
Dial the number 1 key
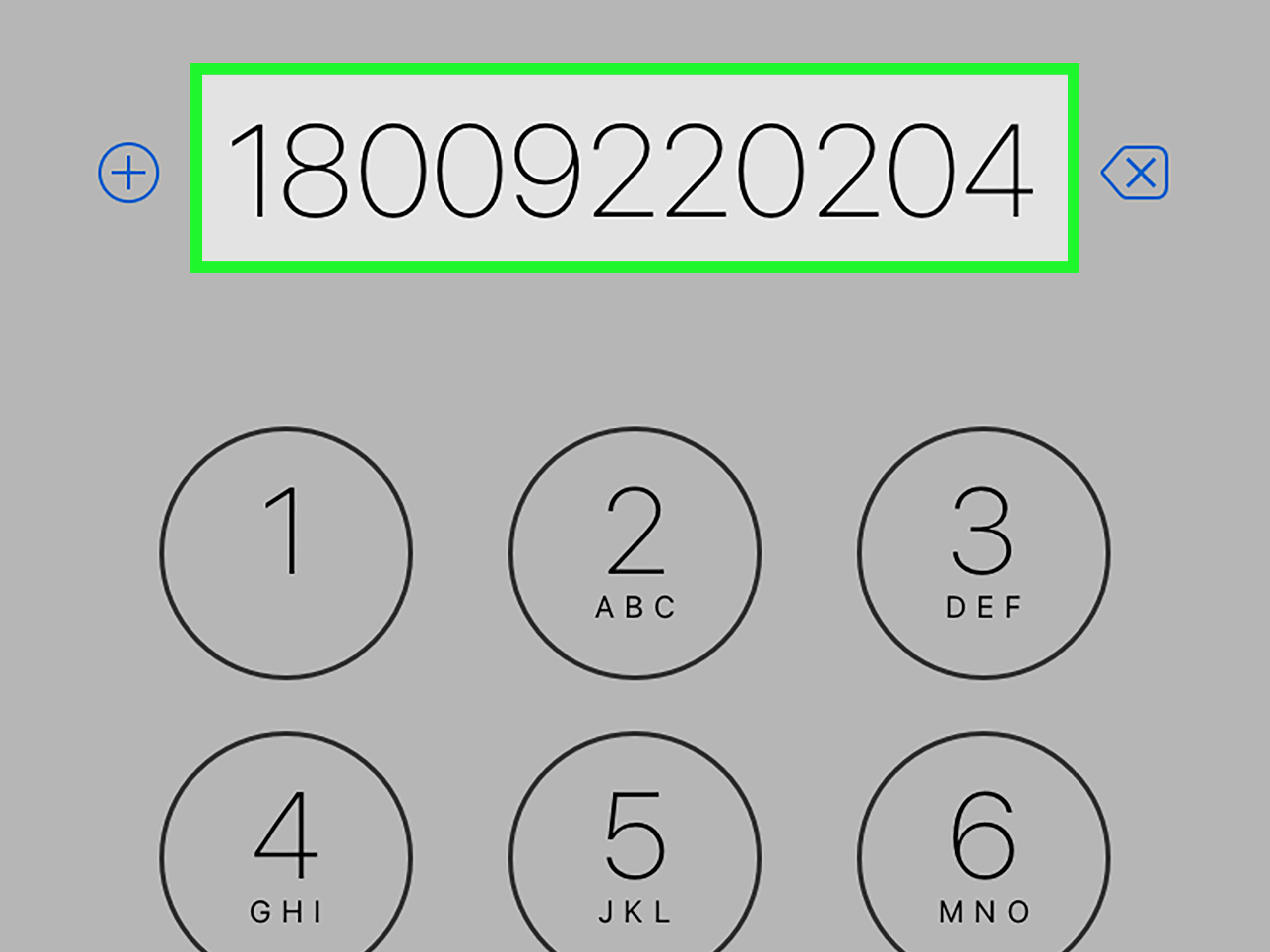click(286, 553)
